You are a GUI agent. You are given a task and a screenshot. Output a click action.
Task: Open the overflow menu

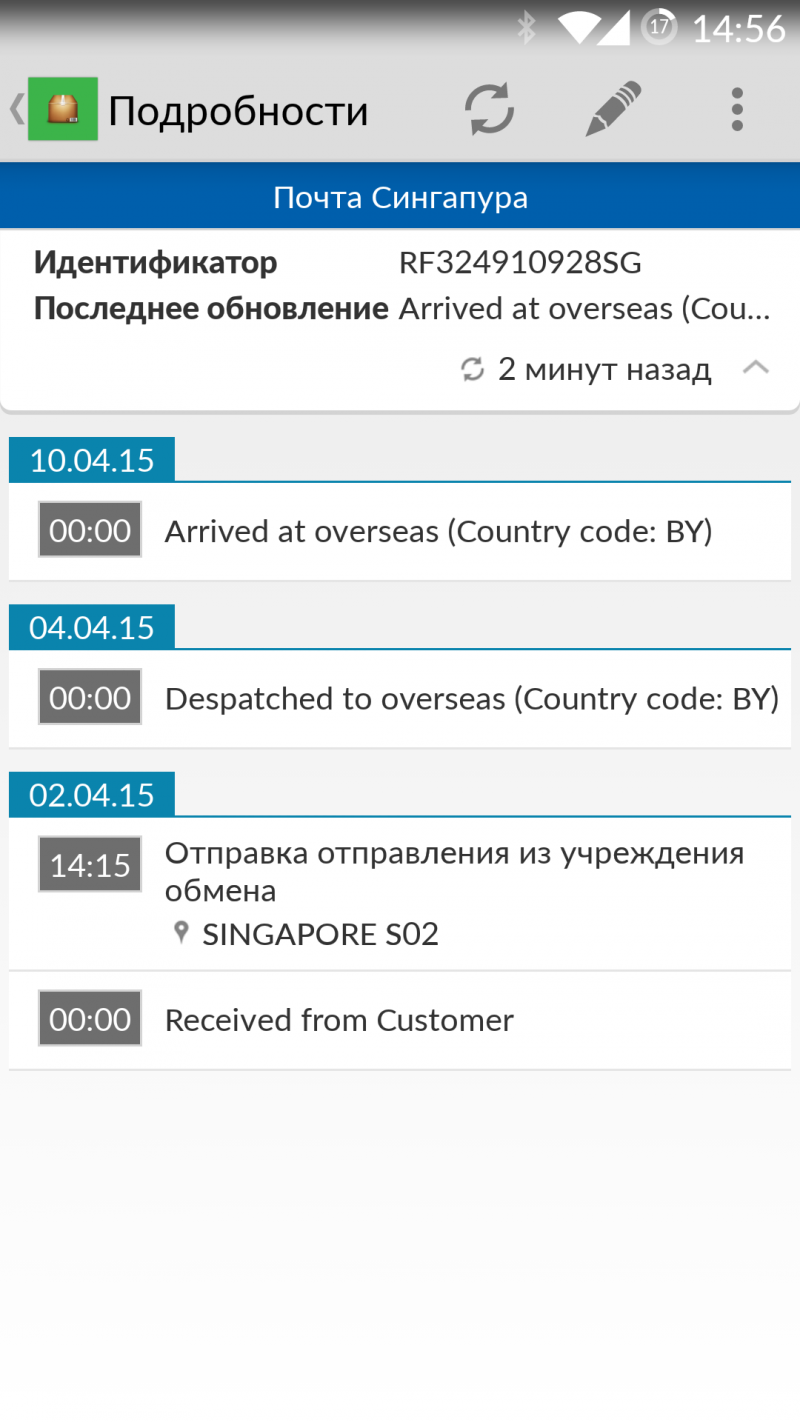737,108
